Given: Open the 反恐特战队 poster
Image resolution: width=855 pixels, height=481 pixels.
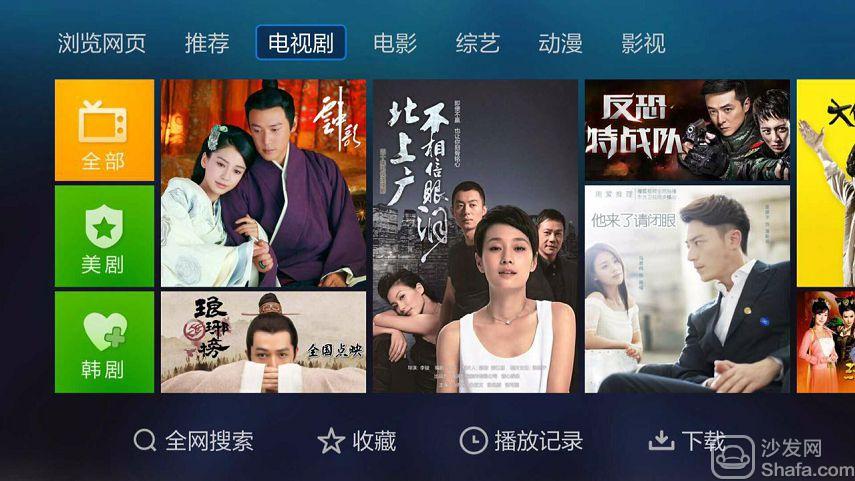Looking at the screenshot, I should [x=687, y=130].
